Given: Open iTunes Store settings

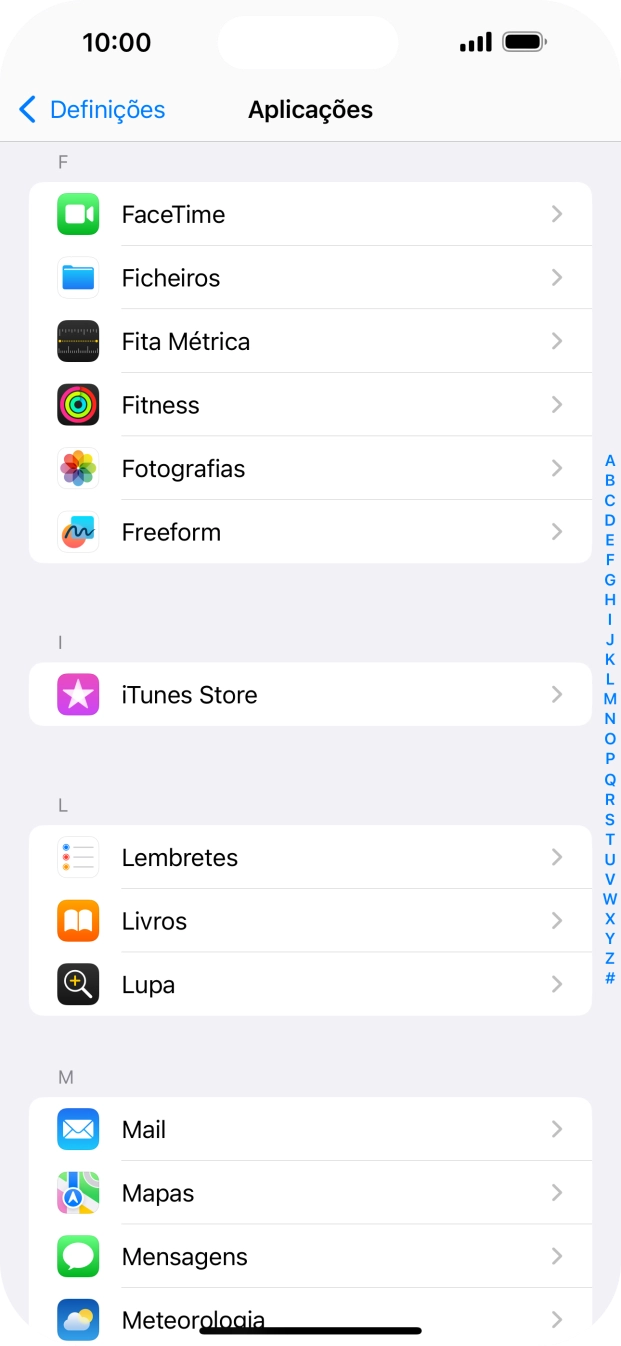Looking at the screenshot, I should click(310, 695).
